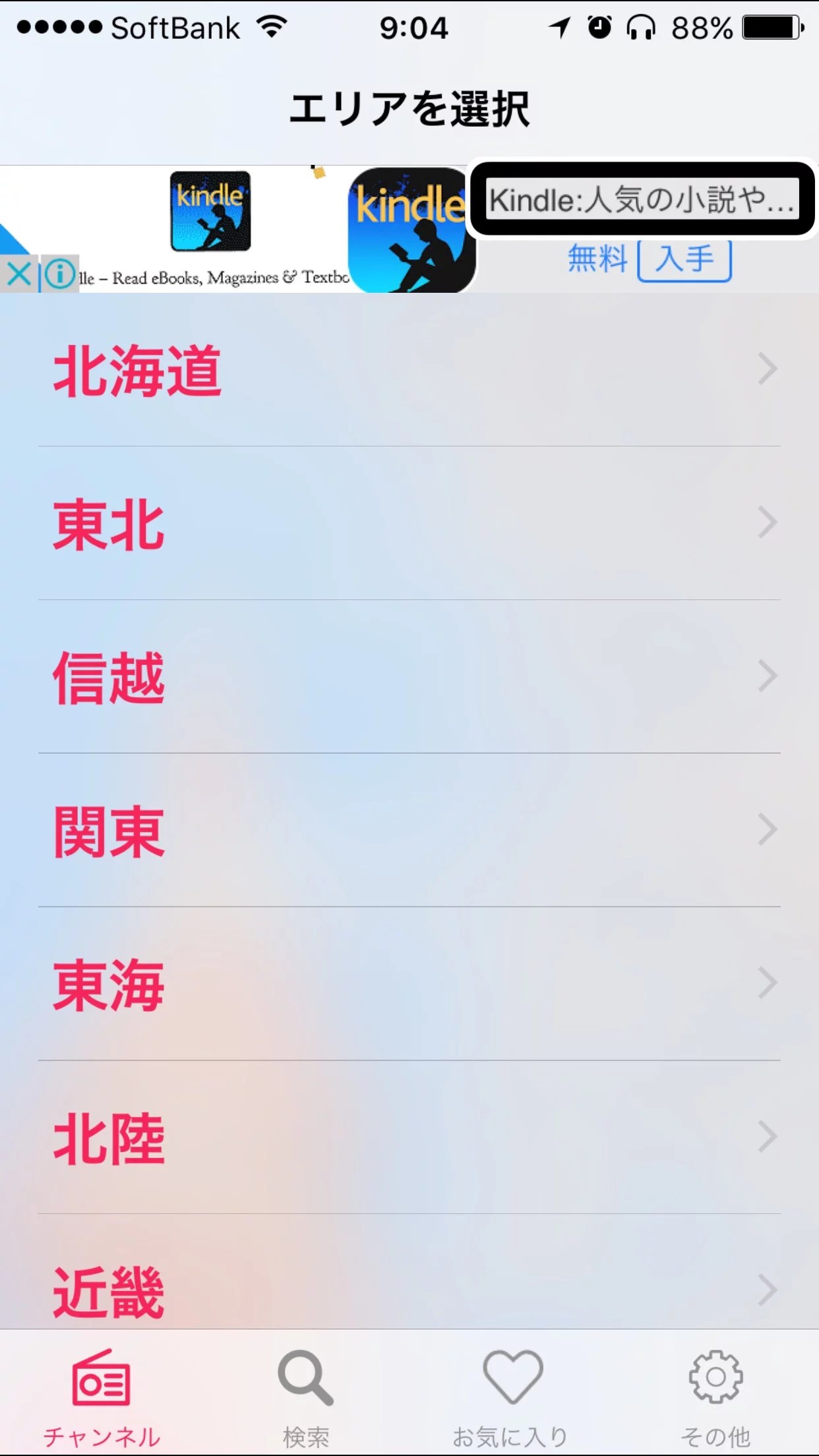This screenshot has height=1456, width=819.
Task: Open the Kindle ad title
Action: [x=642, y=199]
